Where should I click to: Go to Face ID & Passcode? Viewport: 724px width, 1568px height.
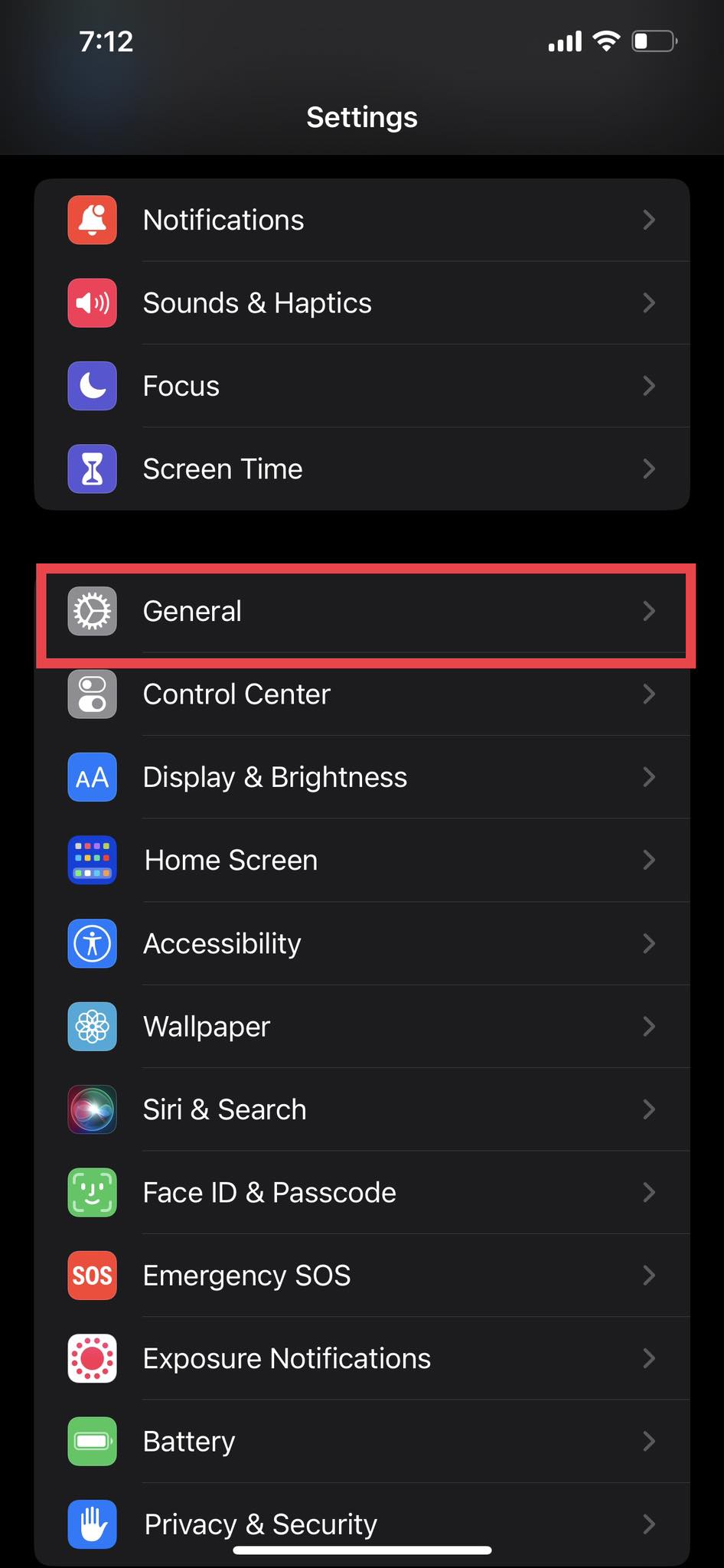click(x=362, y=1192)
